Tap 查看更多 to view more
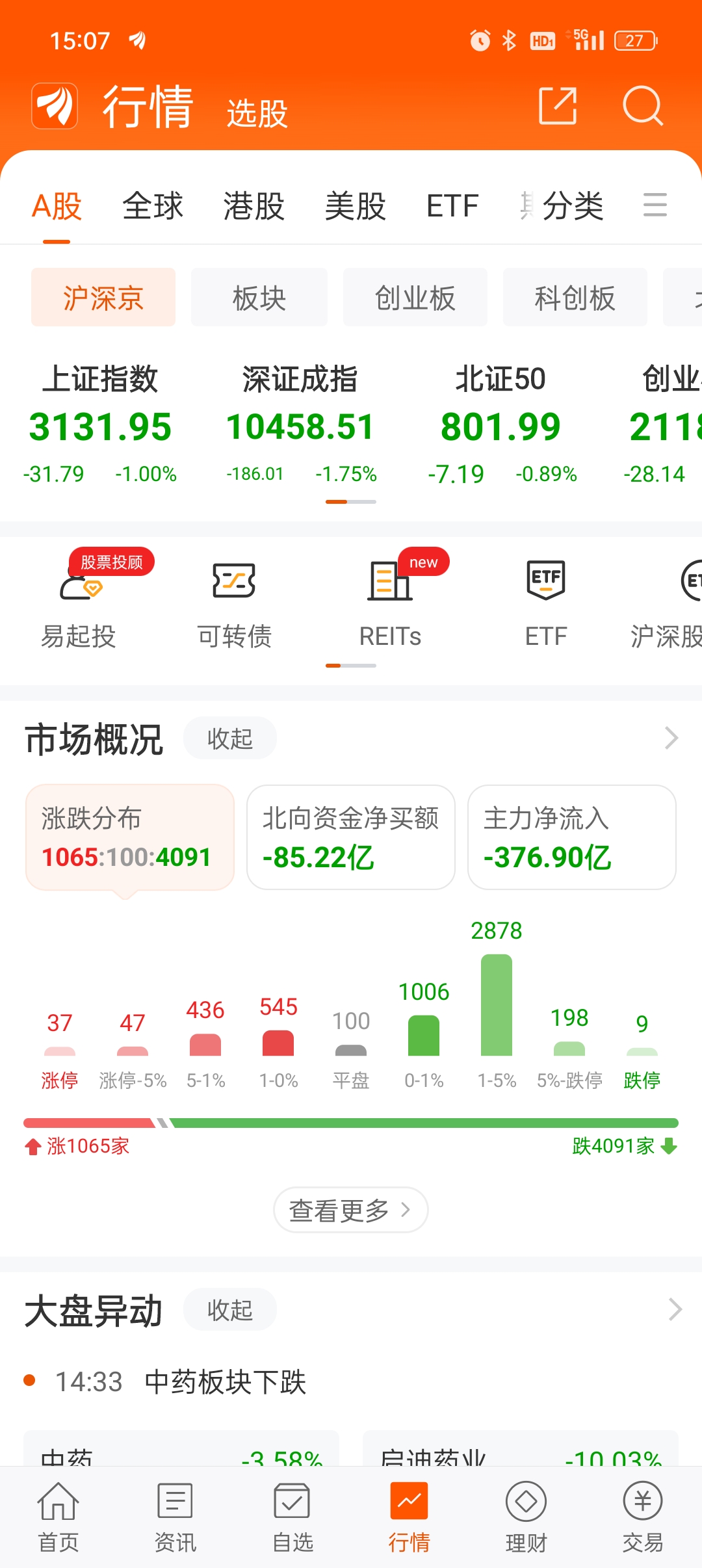Screen dimensions: 702x1568 [351, 1210]
